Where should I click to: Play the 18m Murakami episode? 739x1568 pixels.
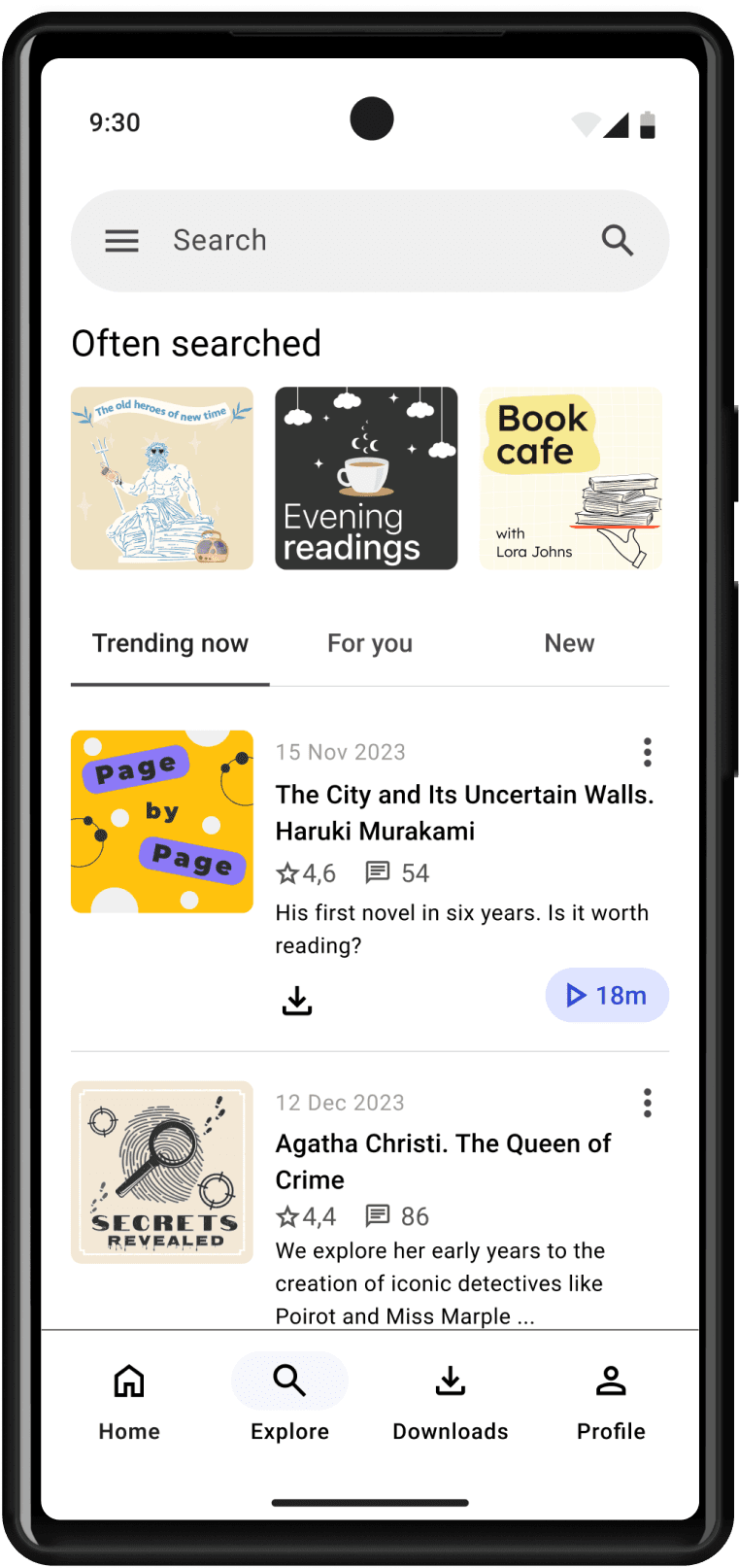tap(607, 995)
